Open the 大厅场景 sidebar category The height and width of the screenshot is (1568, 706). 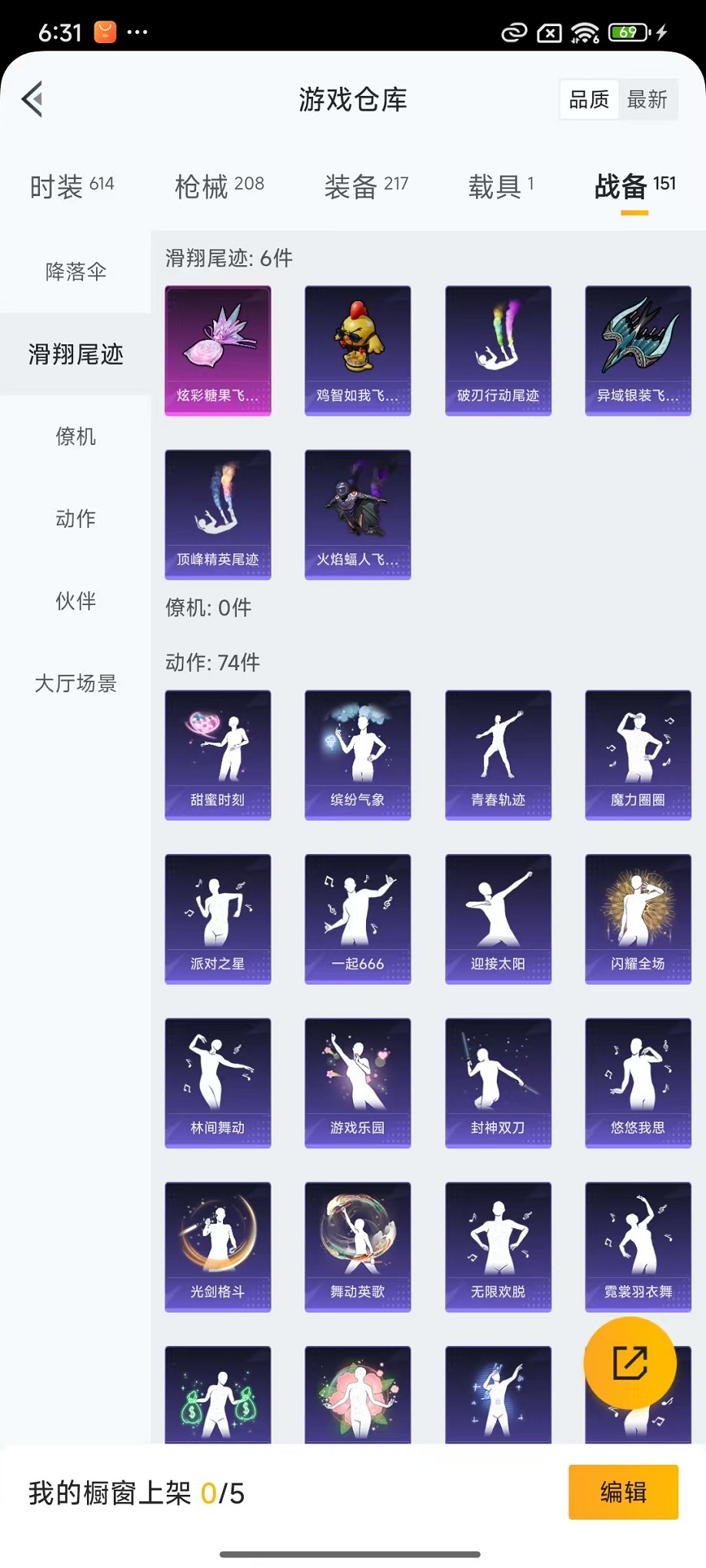coord(75,684)
